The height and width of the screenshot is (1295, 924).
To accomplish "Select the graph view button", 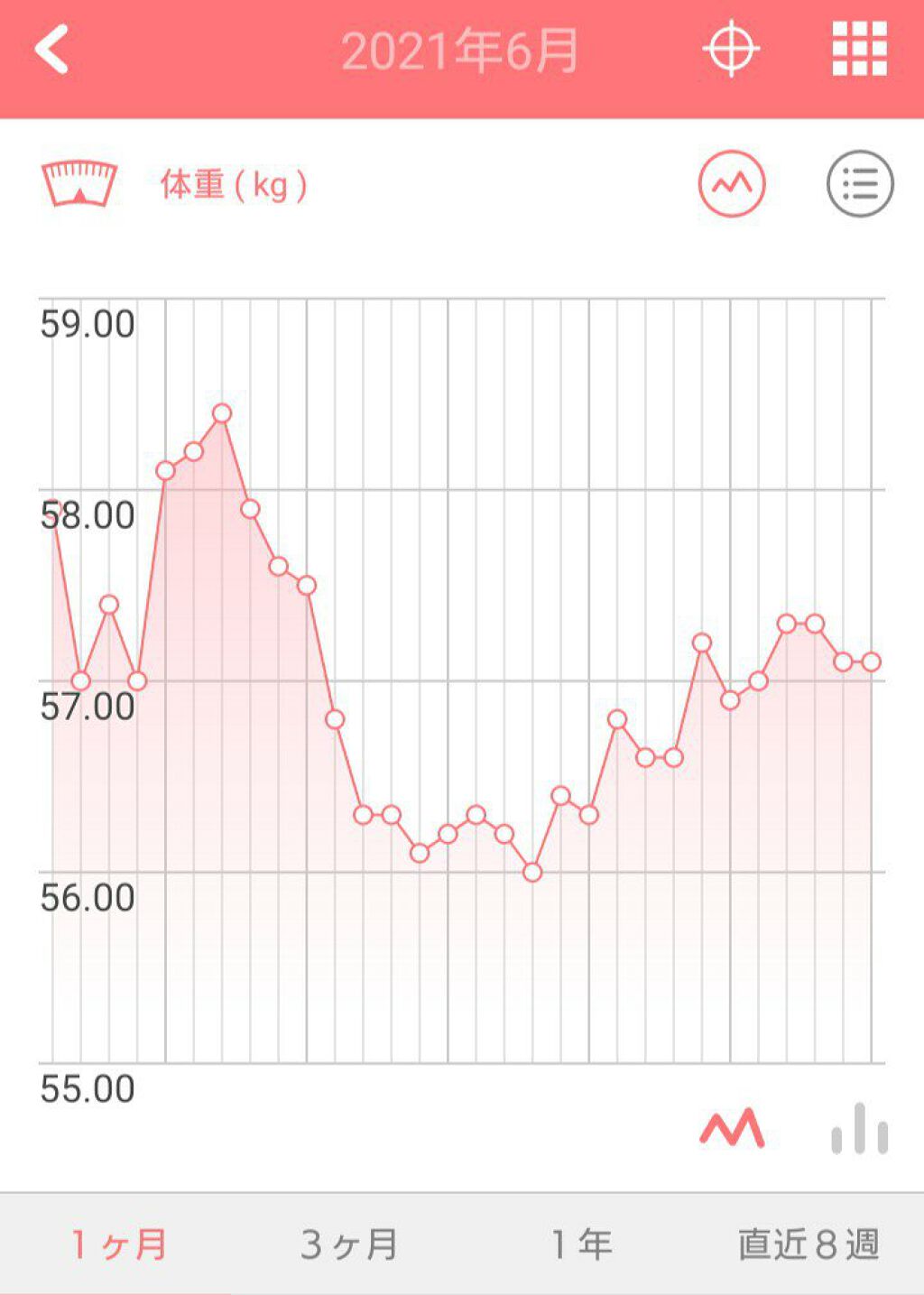I will pos(732,184).
